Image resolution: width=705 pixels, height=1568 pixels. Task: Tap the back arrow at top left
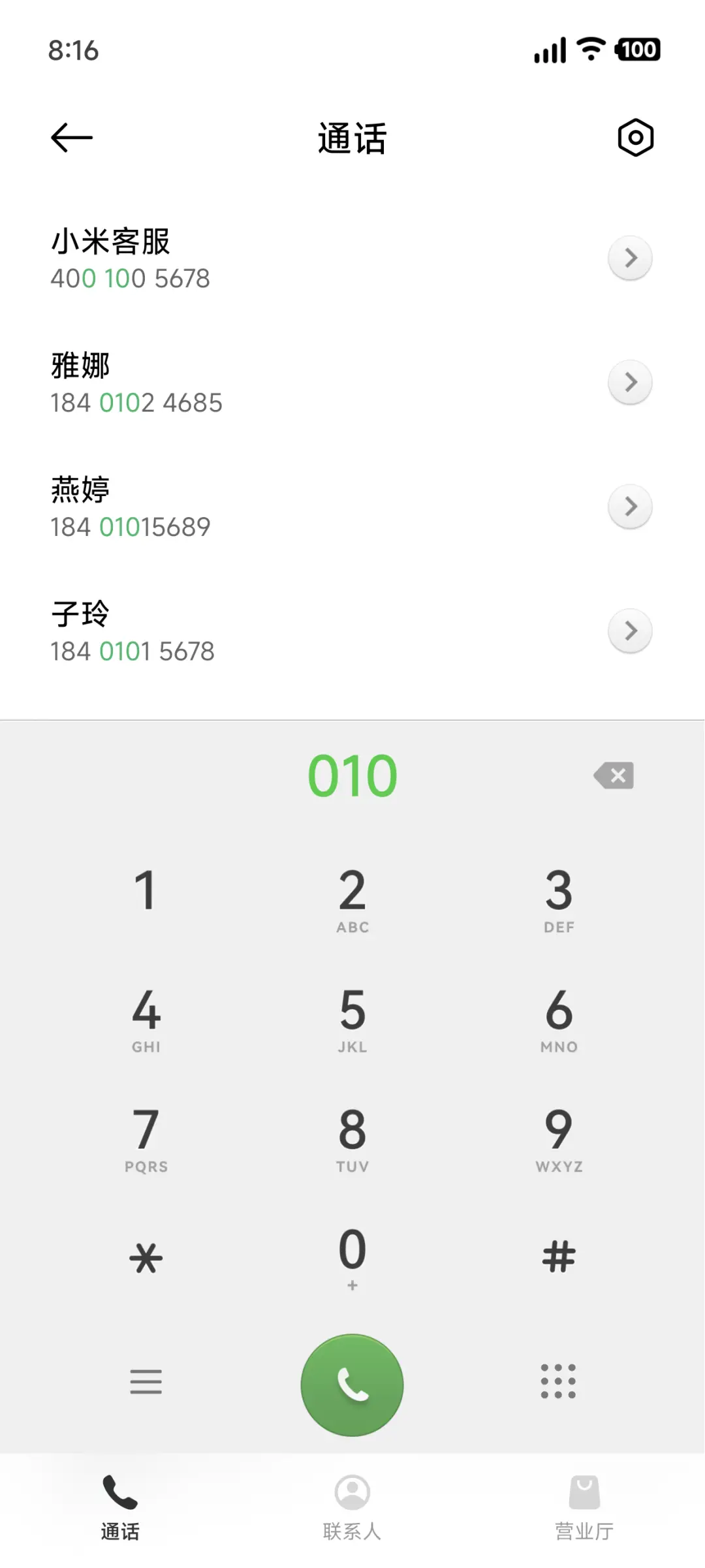click(x=70, y=137)
